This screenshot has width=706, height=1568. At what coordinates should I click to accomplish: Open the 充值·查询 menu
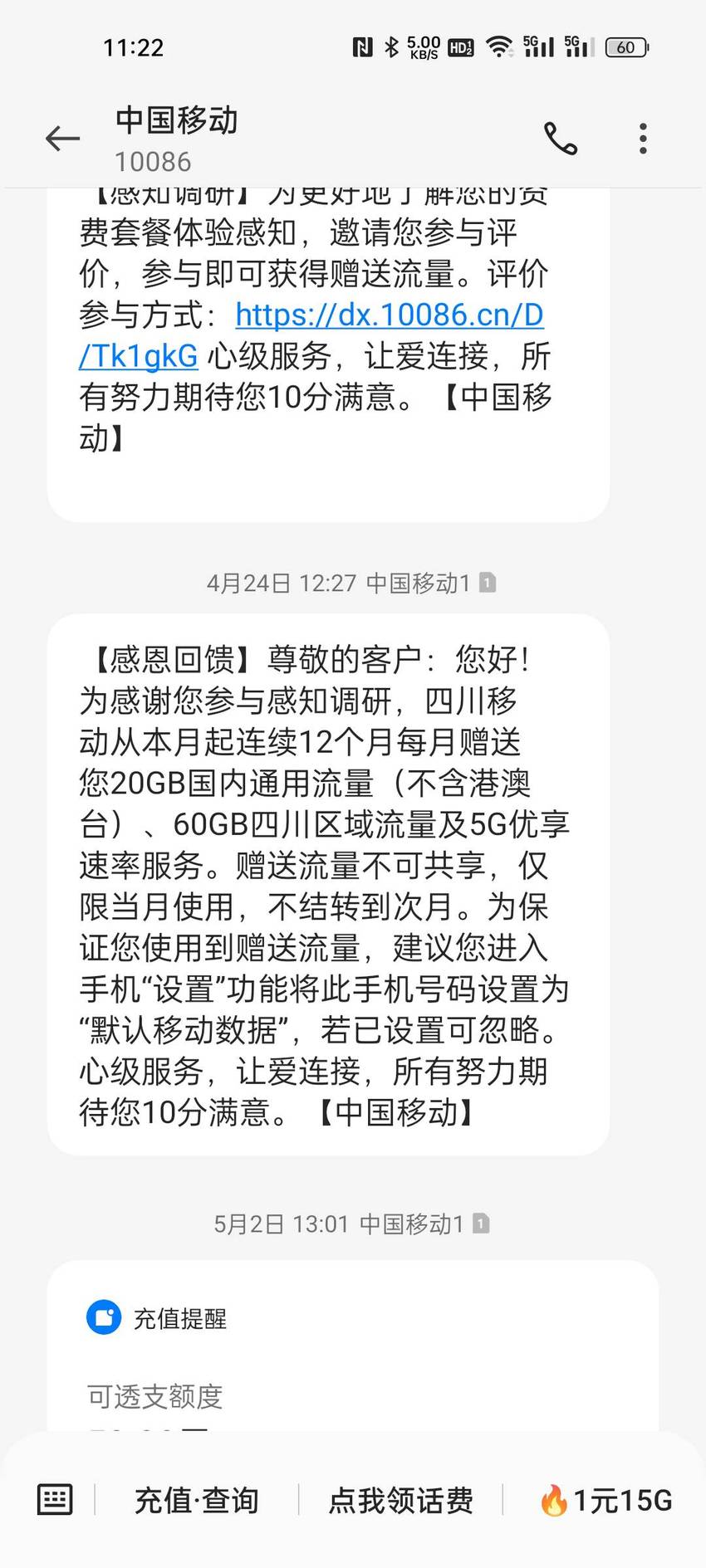pos(197,1500)
